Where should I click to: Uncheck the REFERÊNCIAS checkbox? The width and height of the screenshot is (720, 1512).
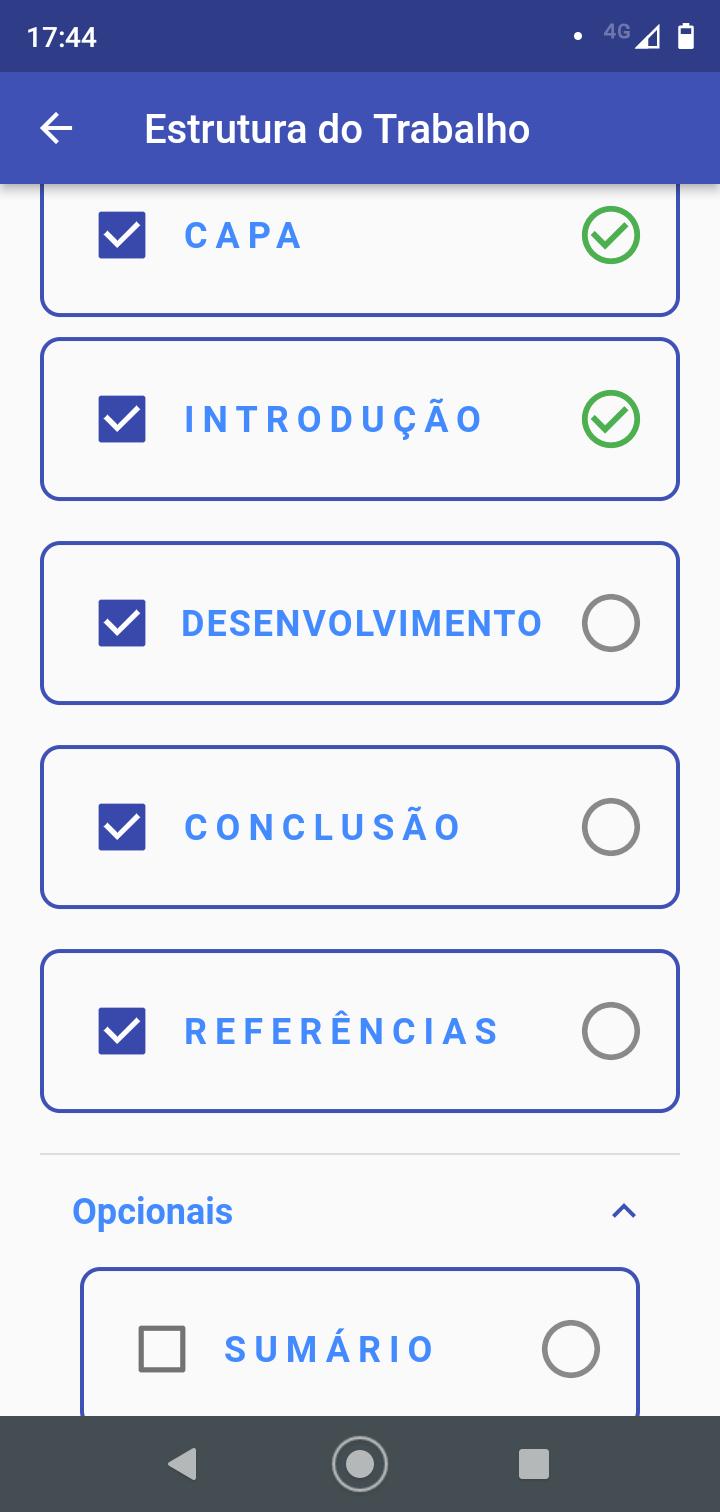pyautogui.click(x=122, y=1031)
